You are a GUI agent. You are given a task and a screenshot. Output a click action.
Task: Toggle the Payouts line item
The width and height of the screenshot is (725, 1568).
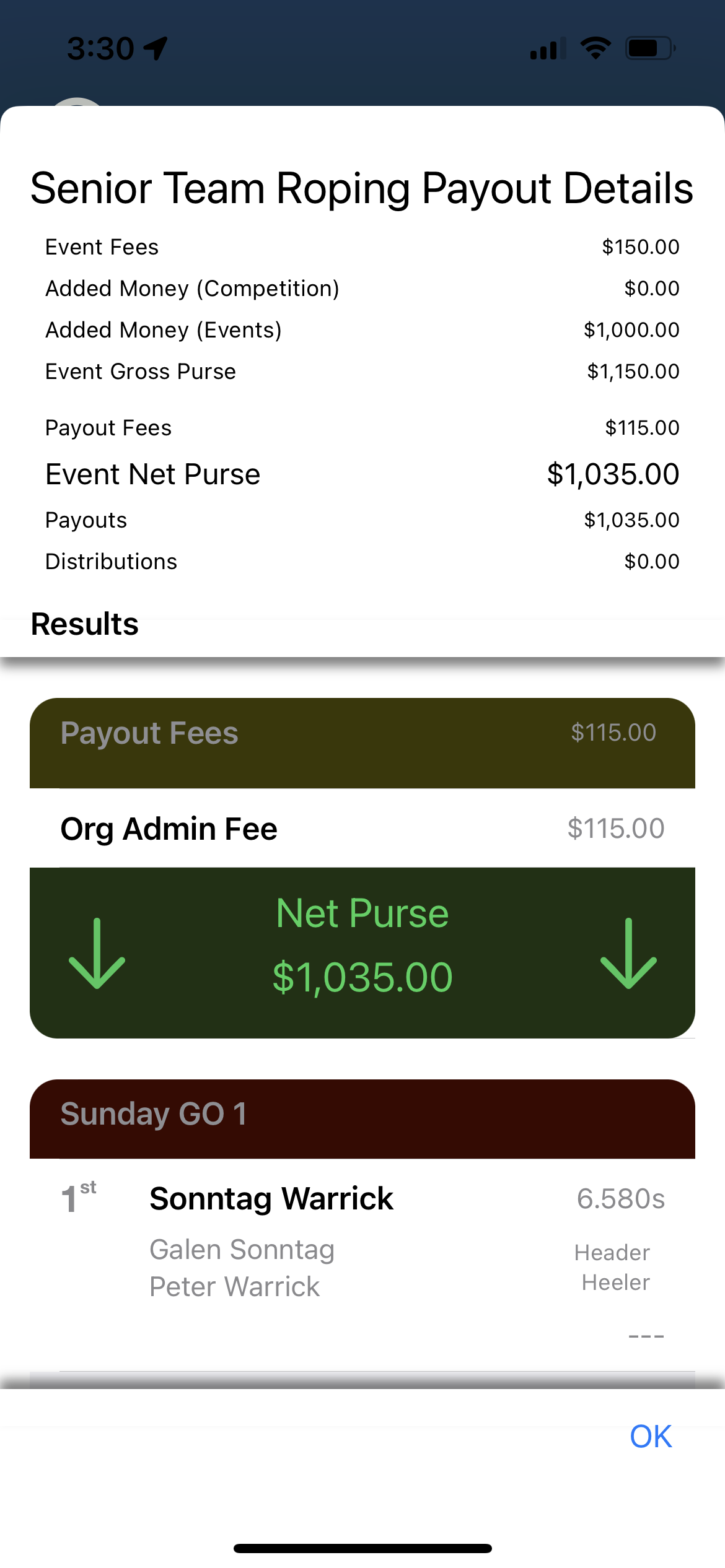(x=362, y=520)
